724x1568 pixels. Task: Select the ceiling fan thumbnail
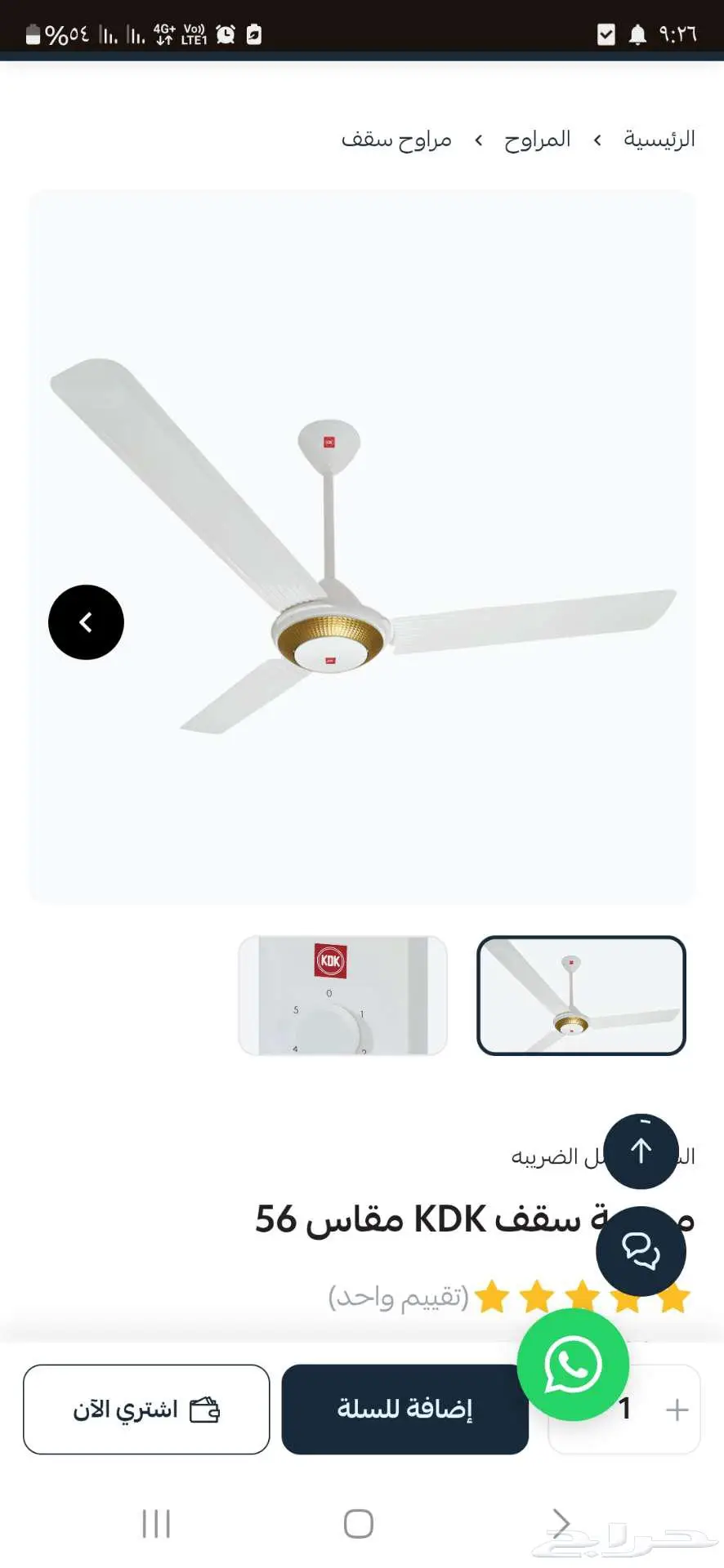[x=581, y=996]
